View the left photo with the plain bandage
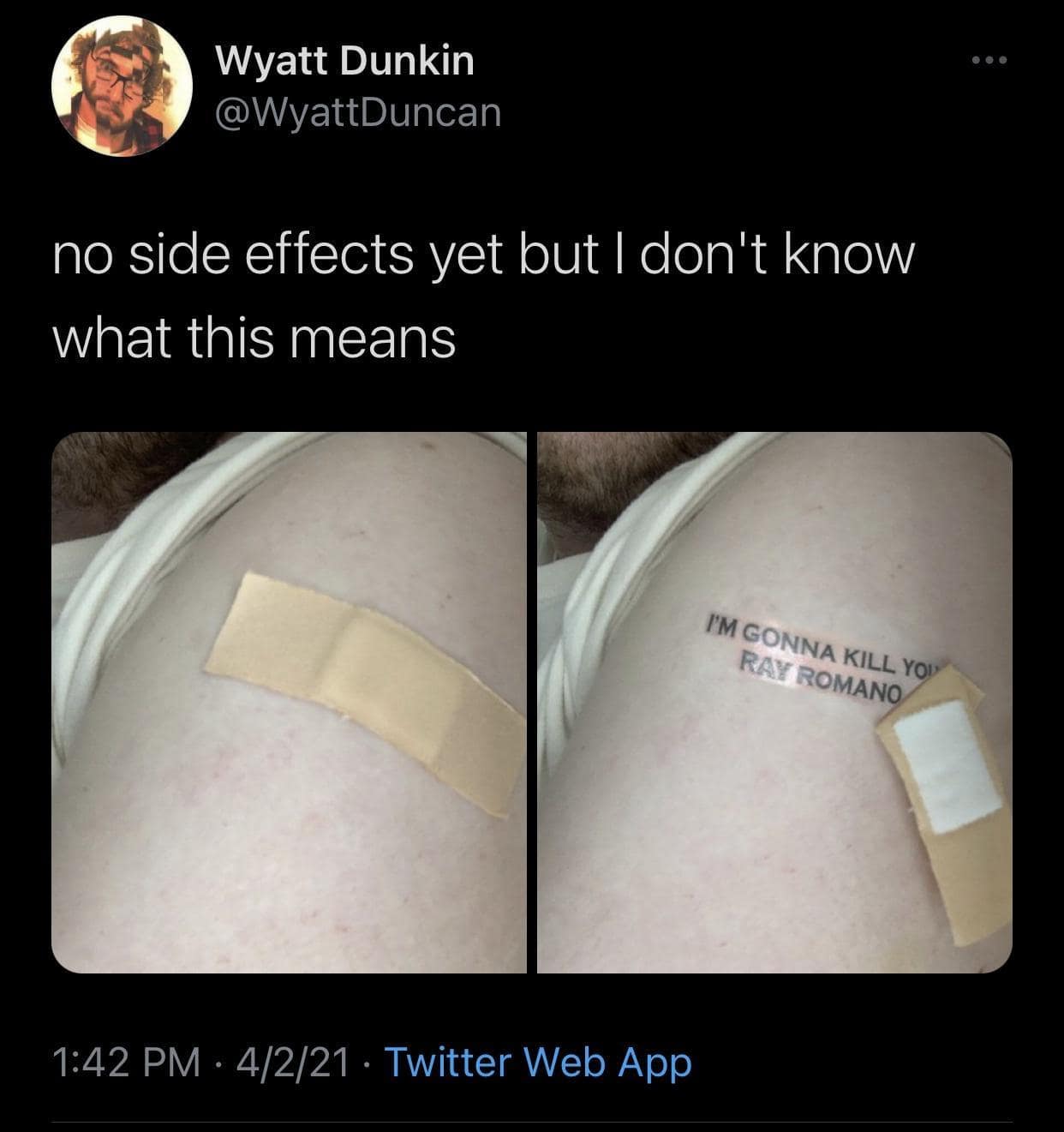This screenshot has width=1064, height=1132. click(x=289, y=703)
